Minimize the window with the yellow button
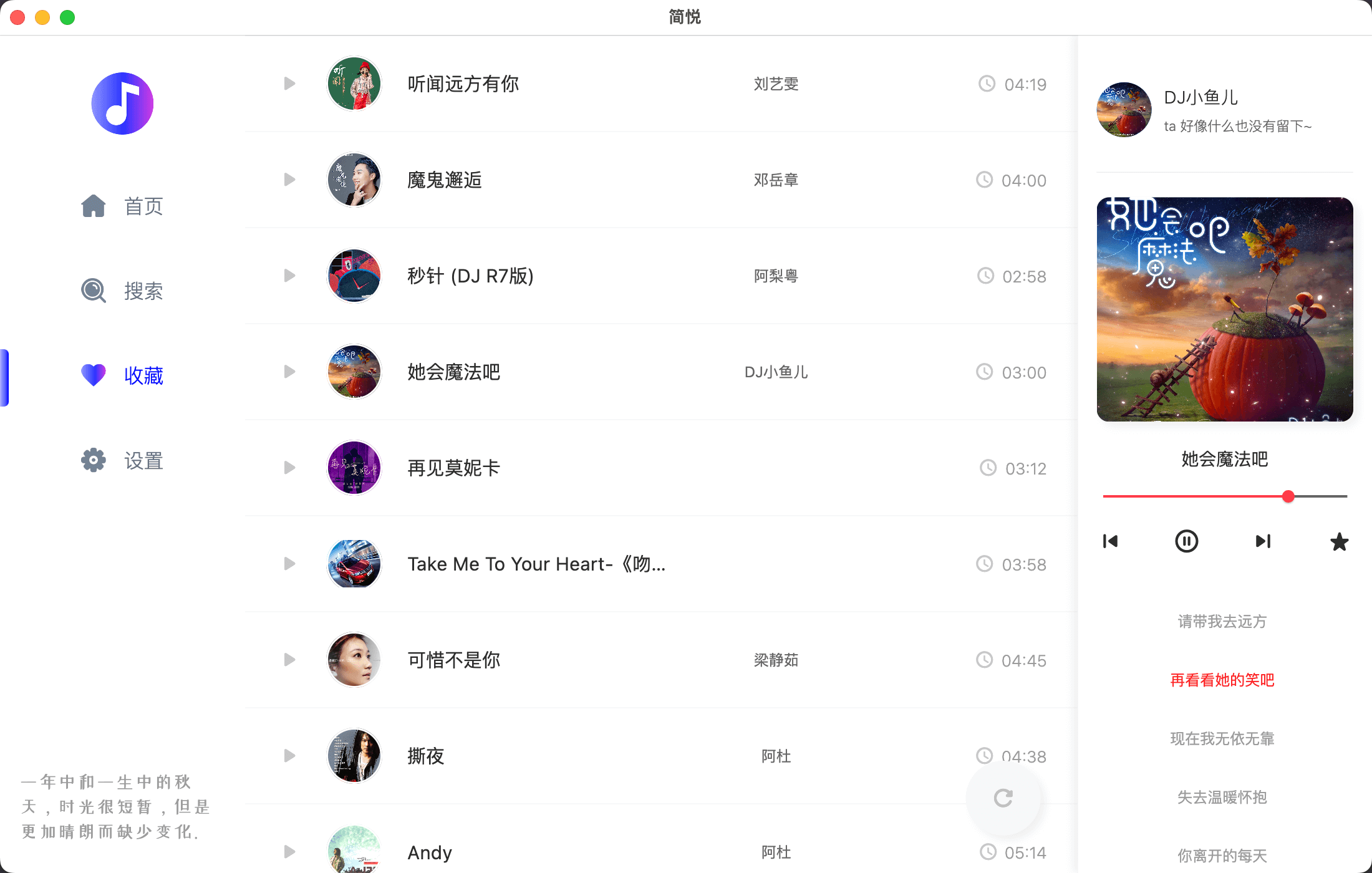The height and width of the screenshot is (873, 1372). pyautogui.click(x=42, y=17)
